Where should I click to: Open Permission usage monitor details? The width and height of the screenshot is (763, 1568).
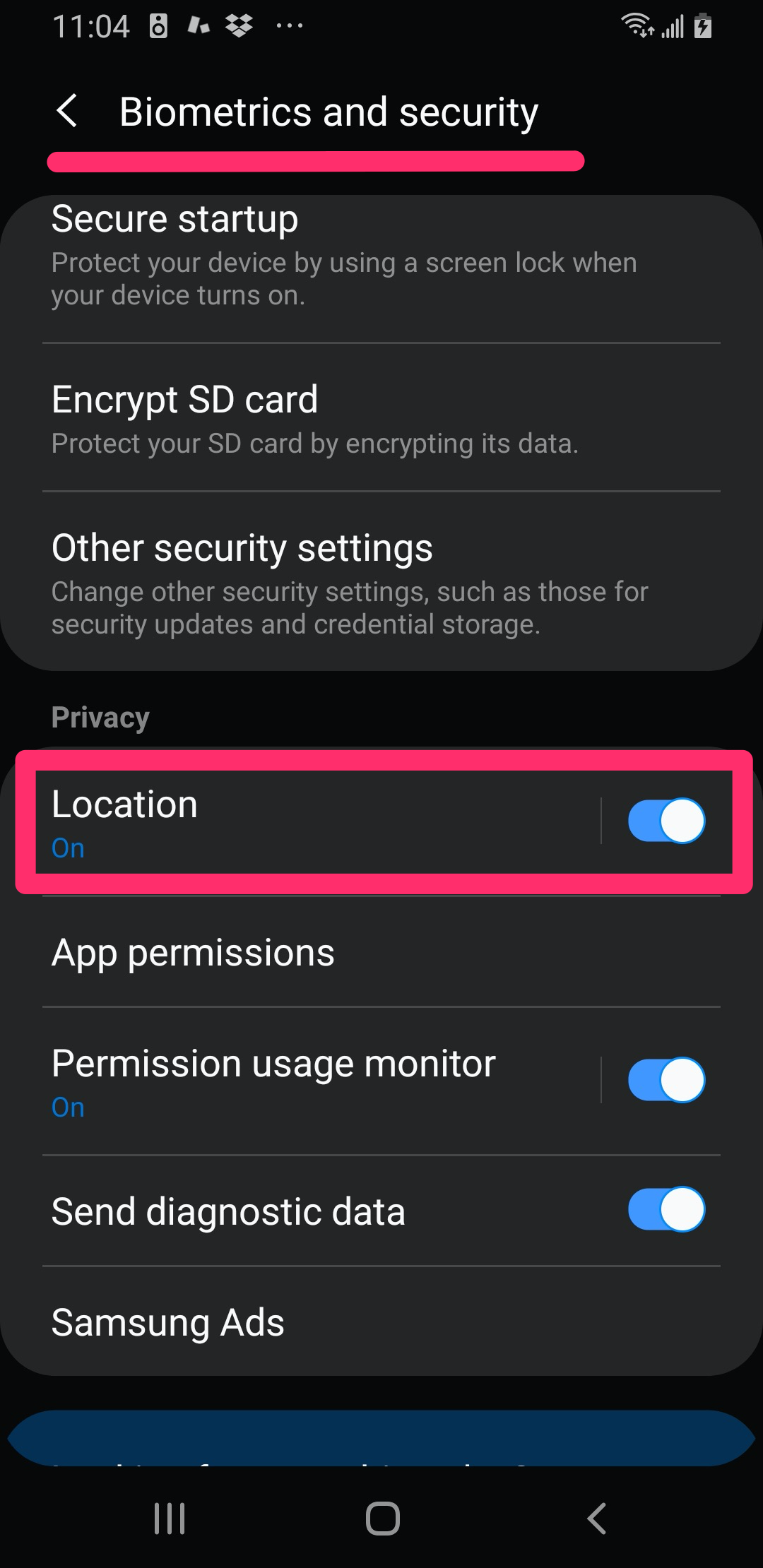tap(318, 1081)
